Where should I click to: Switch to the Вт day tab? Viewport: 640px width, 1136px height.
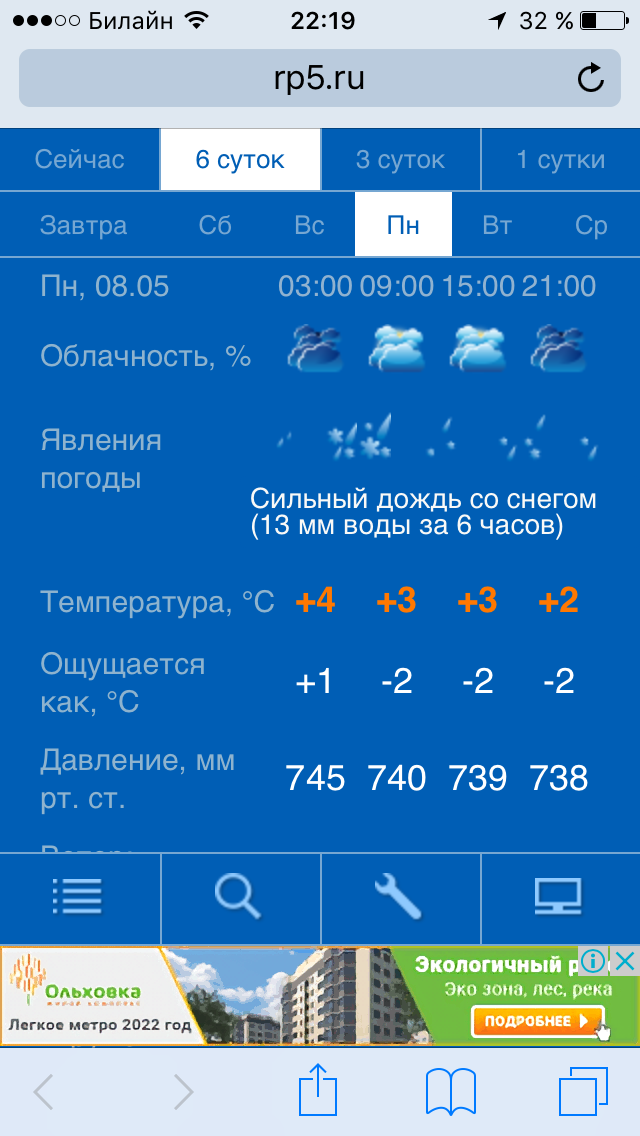click(x=497, y=225)
